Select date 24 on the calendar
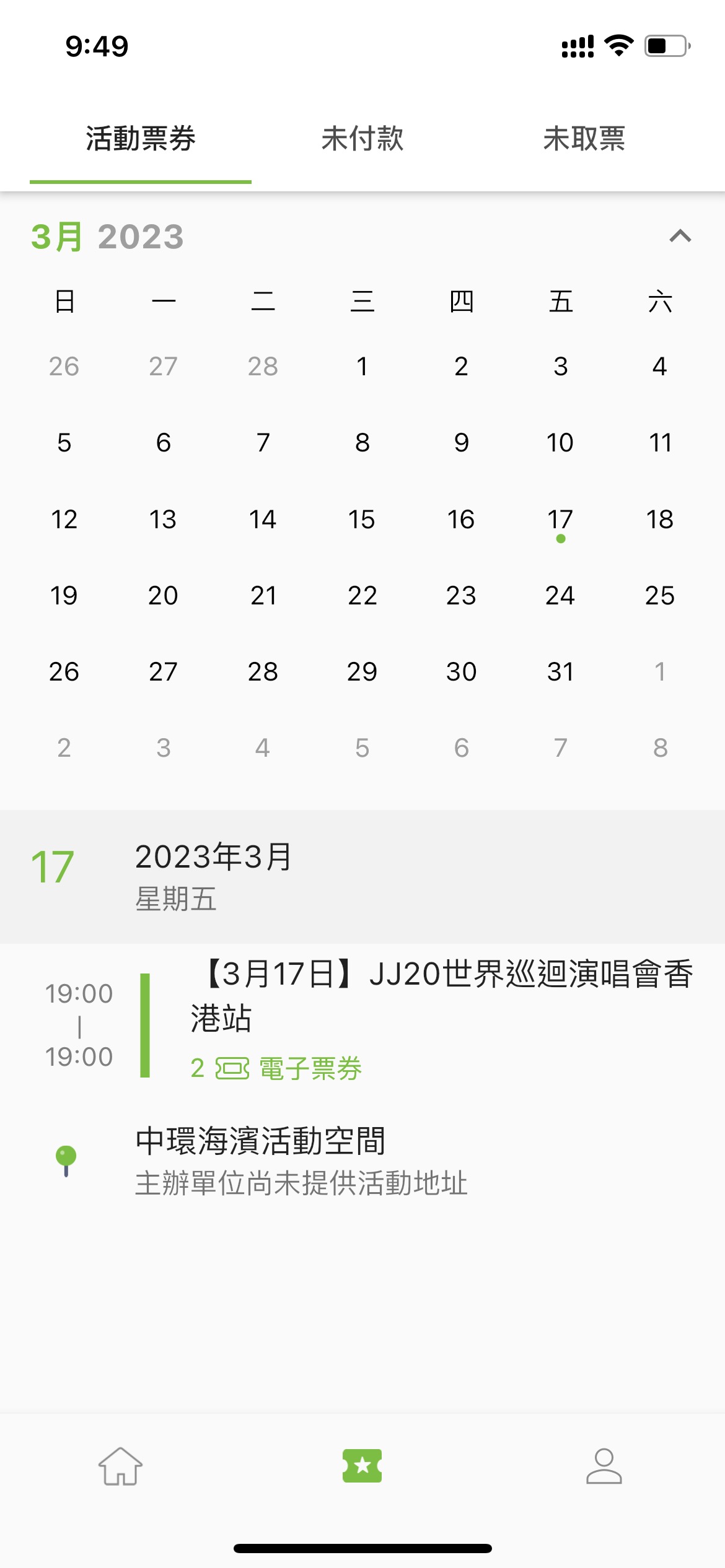Viewport: 725px width, 1568px height. [x=561, y=595]
